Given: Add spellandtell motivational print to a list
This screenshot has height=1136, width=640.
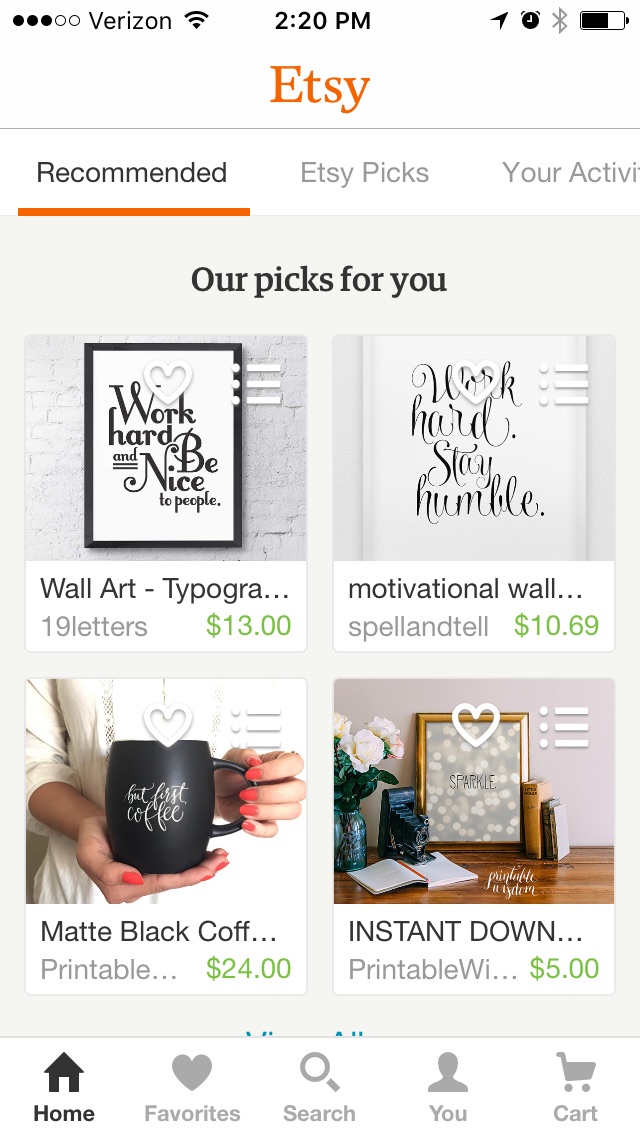Looking at the screenshot, I should [564, 383].
